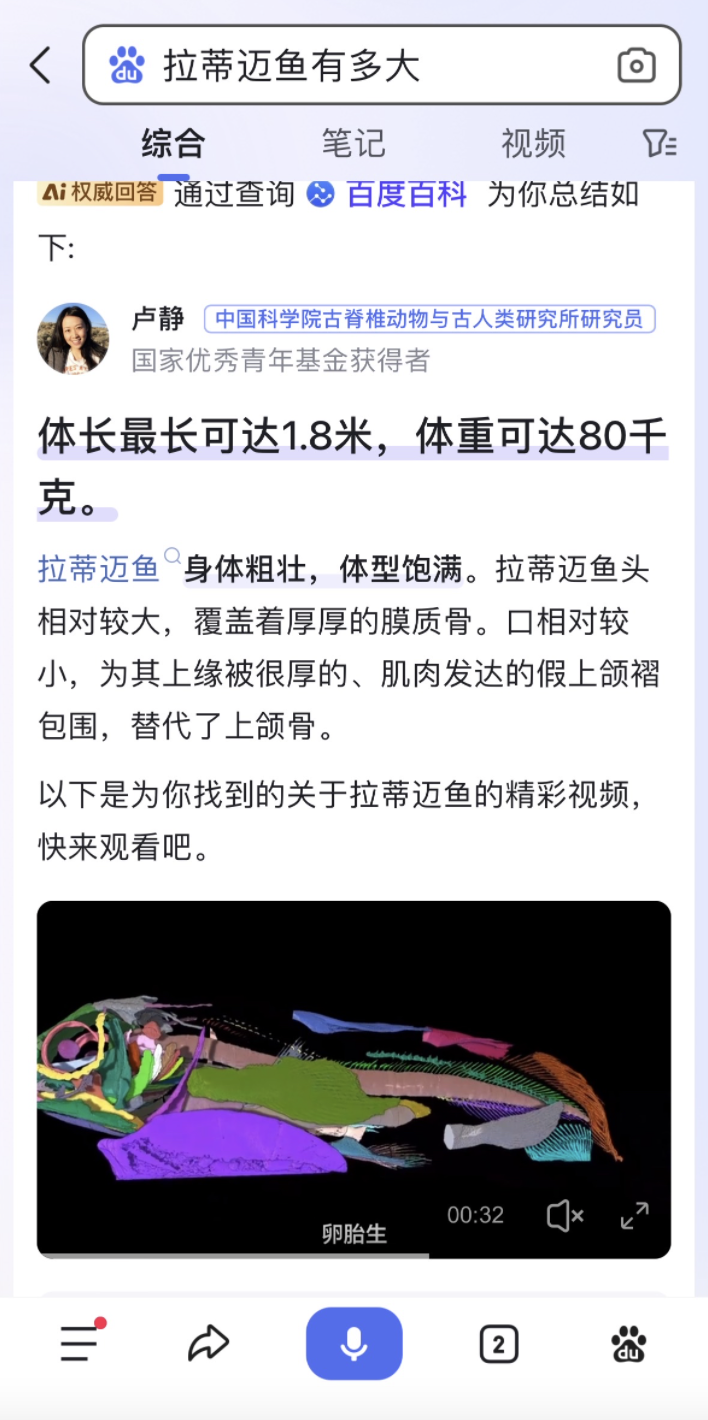
Task: Go to the Baidu home paw icon
Action: click(628, 1345)
